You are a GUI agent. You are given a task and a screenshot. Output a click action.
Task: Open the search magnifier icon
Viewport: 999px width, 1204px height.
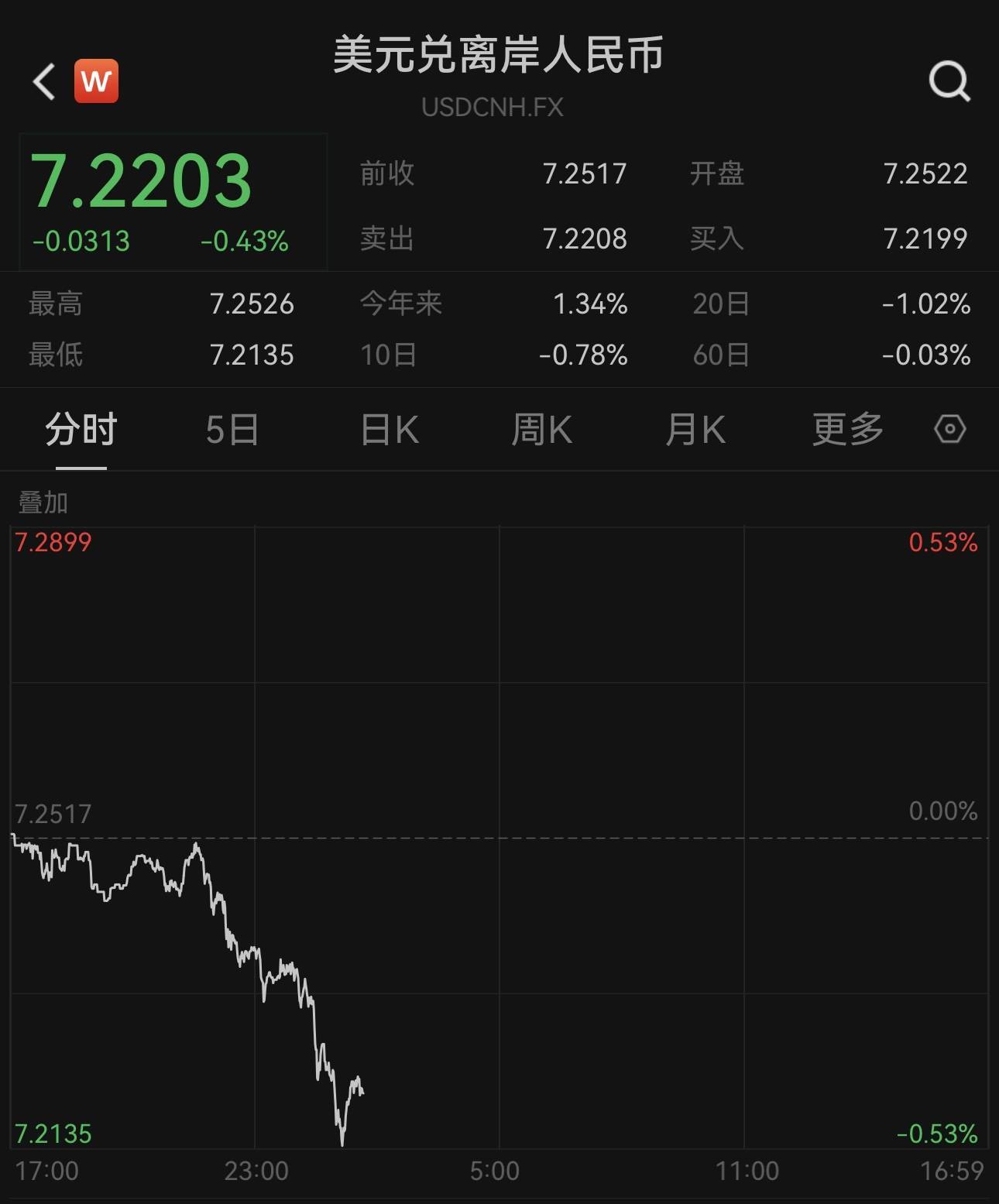(949, 81)
